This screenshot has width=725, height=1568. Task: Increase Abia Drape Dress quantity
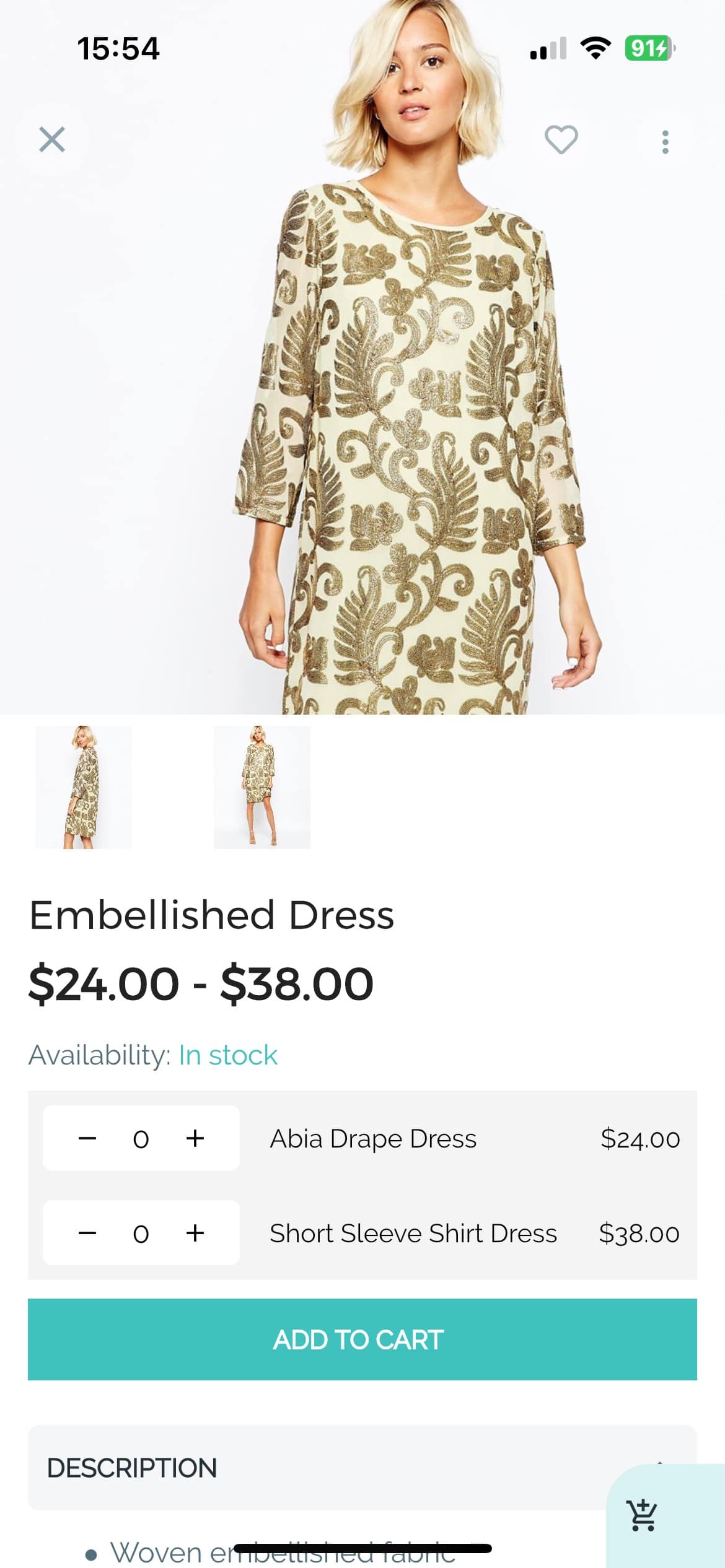tap(195, 1138)
